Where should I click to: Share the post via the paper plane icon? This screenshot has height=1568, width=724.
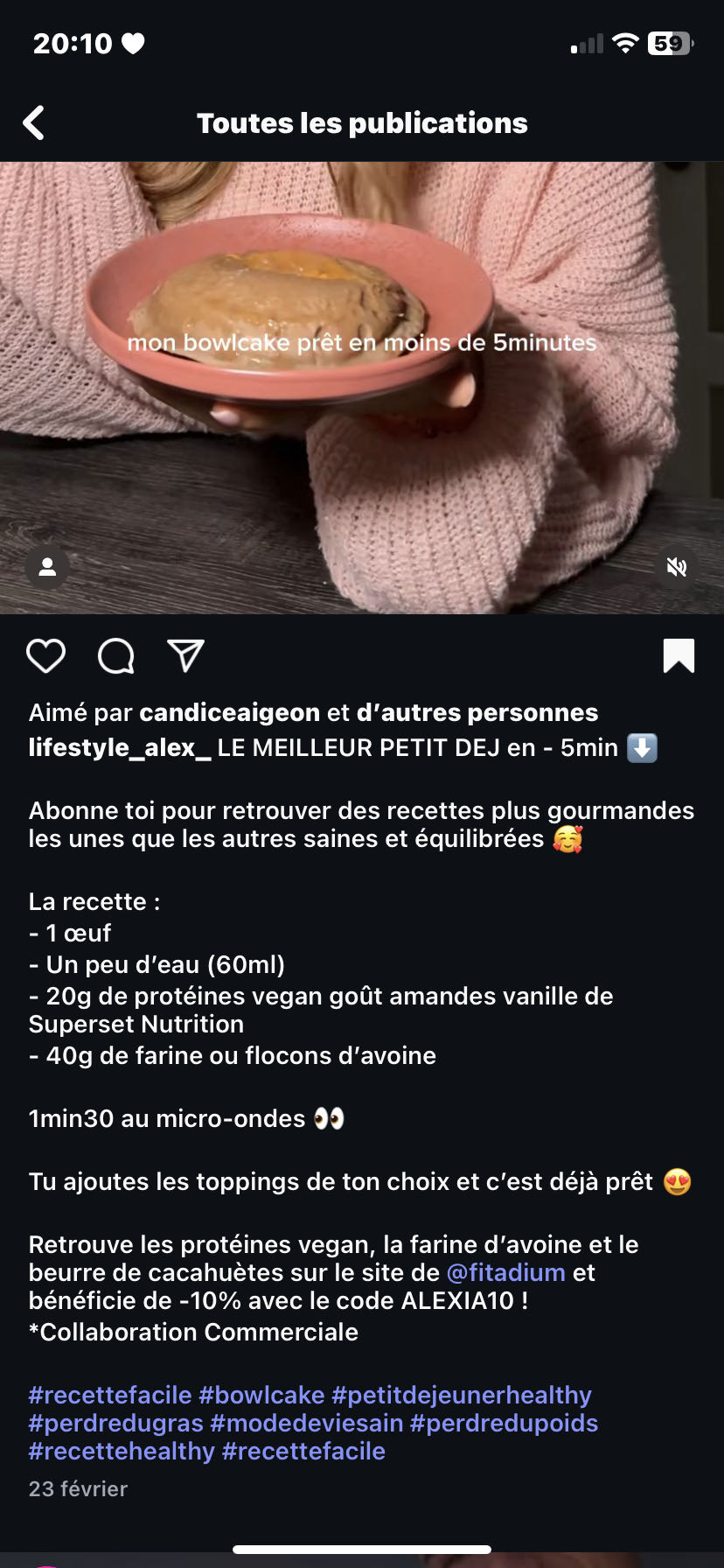(185, 656)
